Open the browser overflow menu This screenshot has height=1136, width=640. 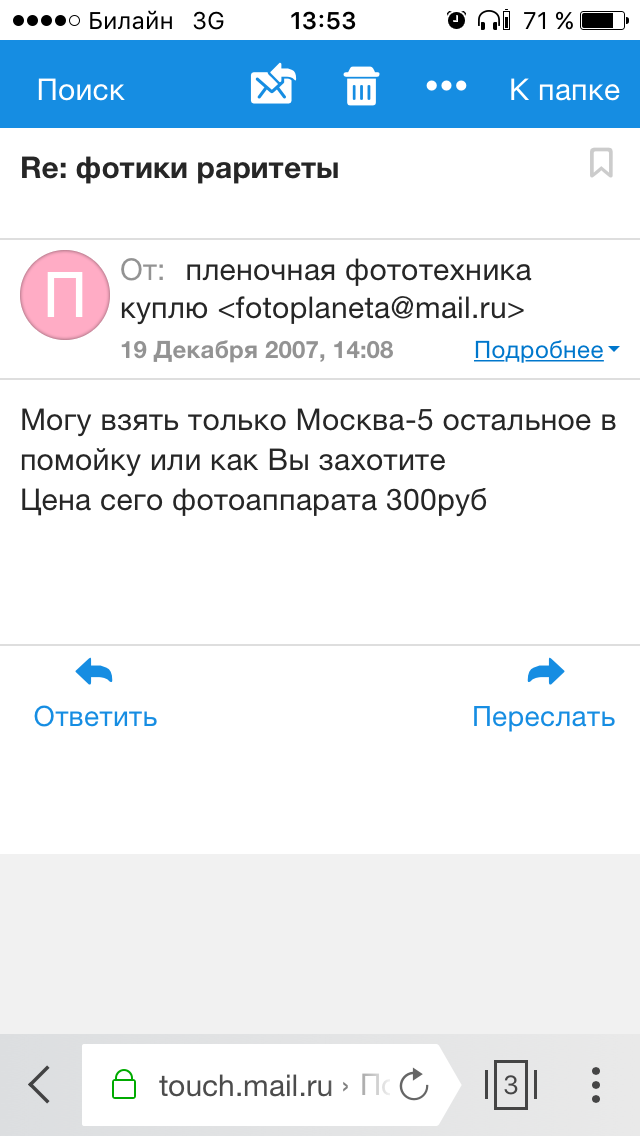596,1085
